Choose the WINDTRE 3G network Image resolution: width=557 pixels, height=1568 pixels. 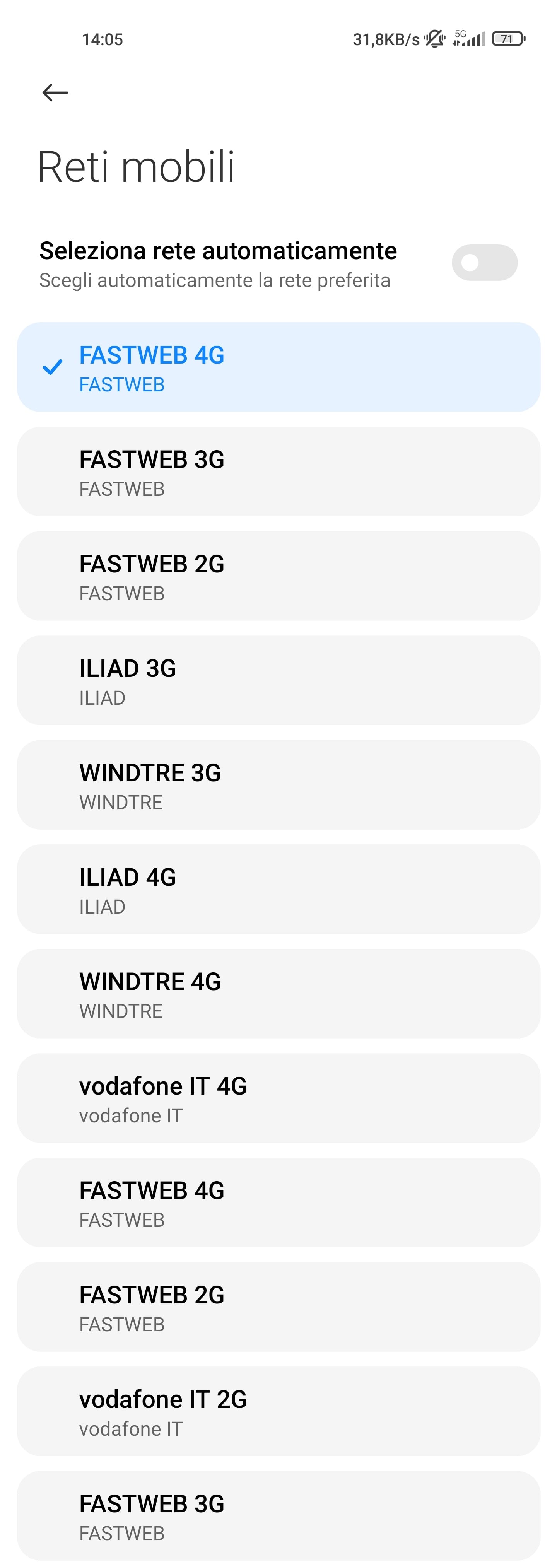point(278,785)
